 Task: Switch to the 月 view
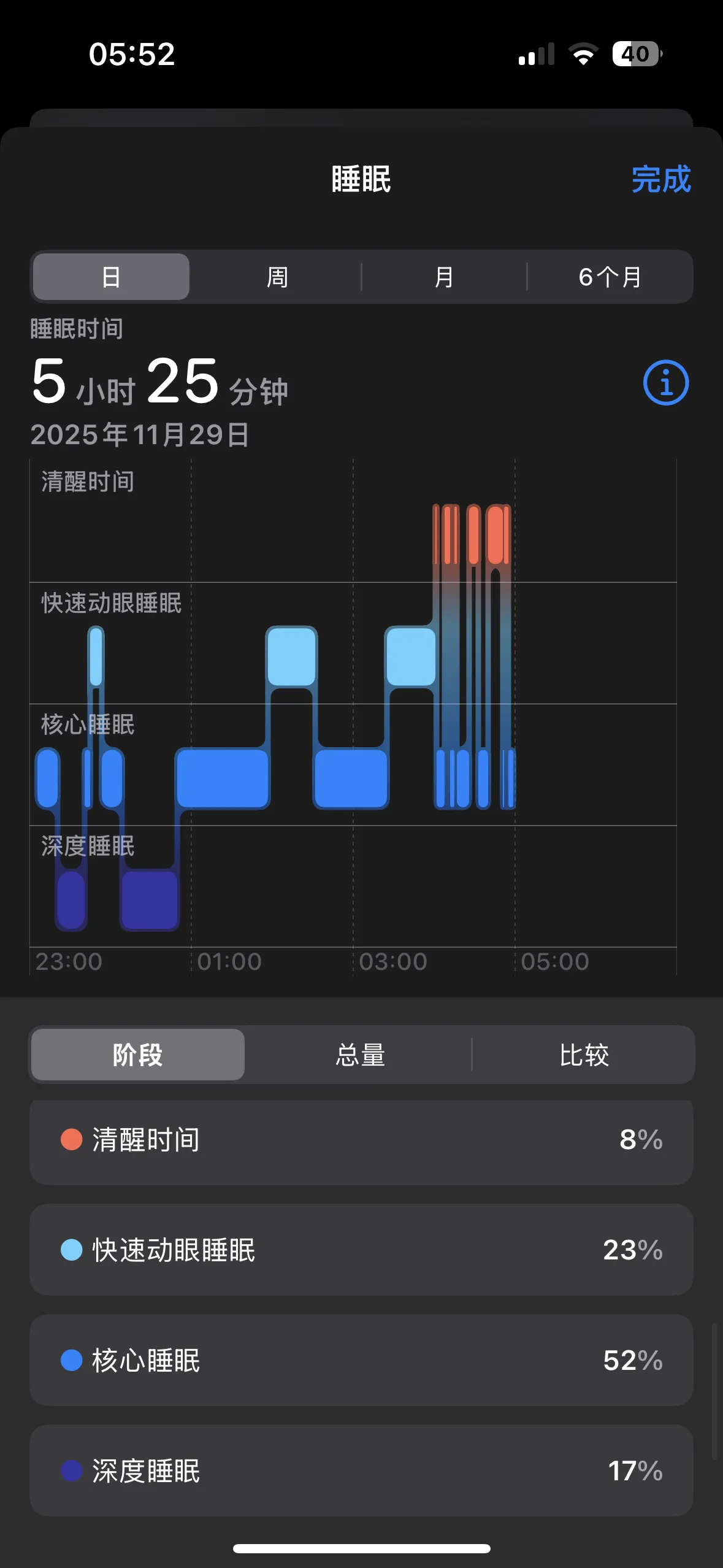(x=443, y=277)
